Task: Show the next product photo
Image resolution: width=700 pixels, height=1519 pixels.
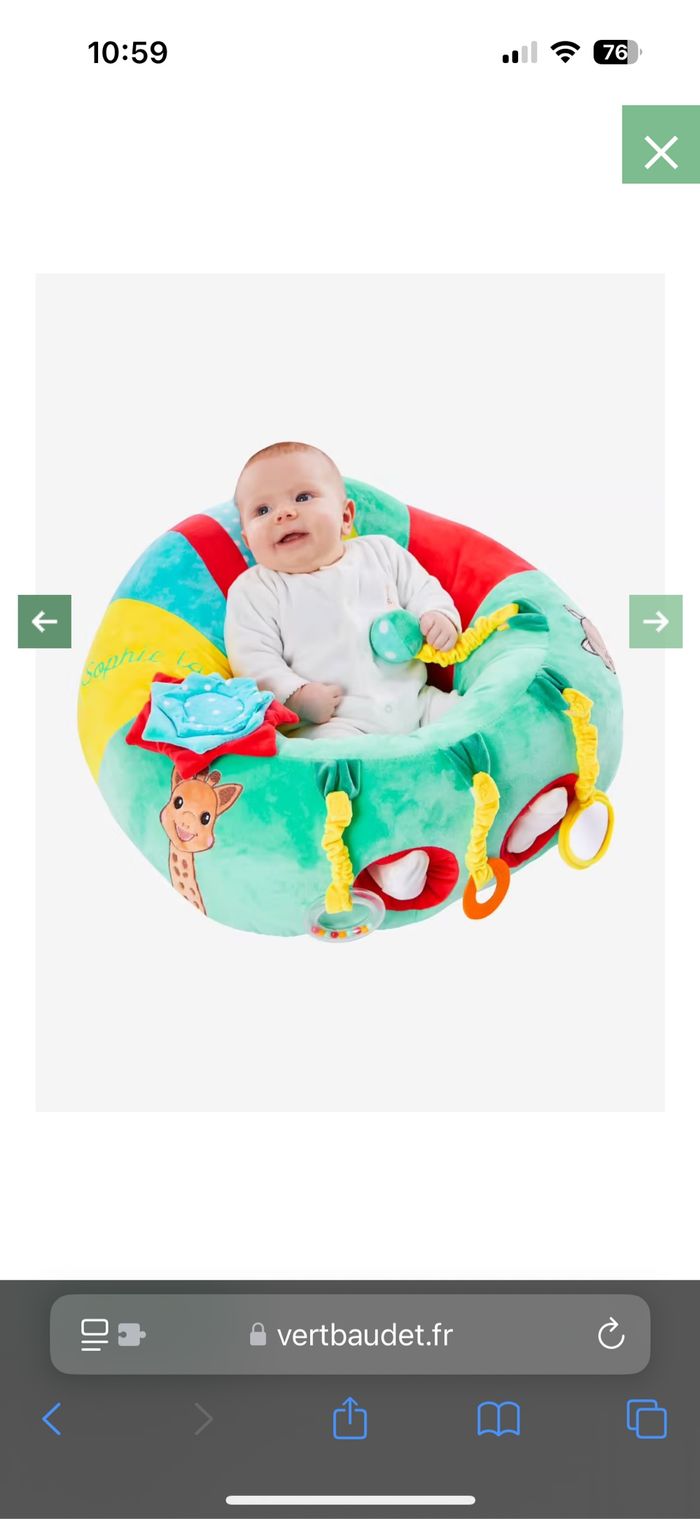Action: [655, 622]
